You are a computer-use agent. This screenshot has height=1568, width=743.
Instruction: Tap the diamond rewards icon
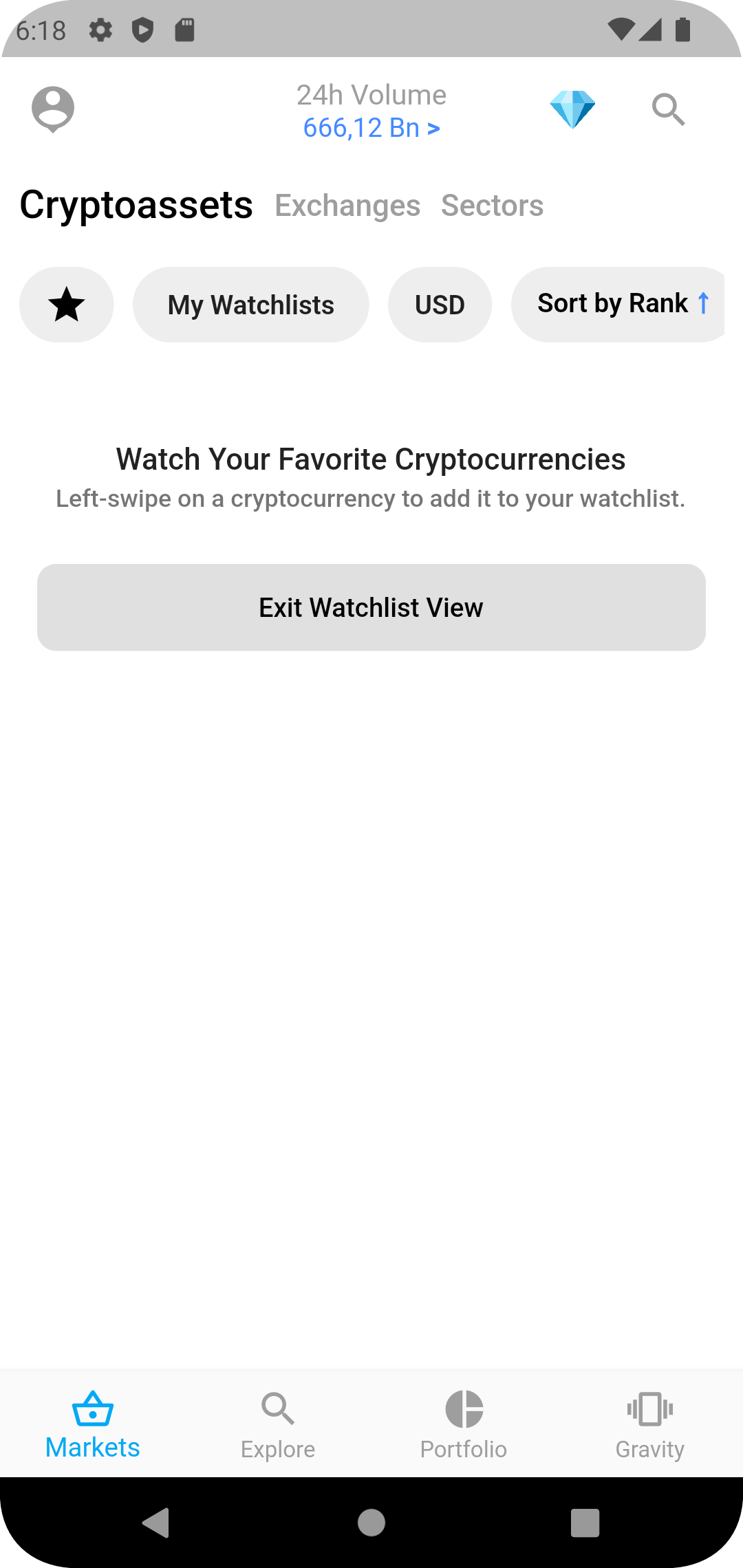point(573,109)
